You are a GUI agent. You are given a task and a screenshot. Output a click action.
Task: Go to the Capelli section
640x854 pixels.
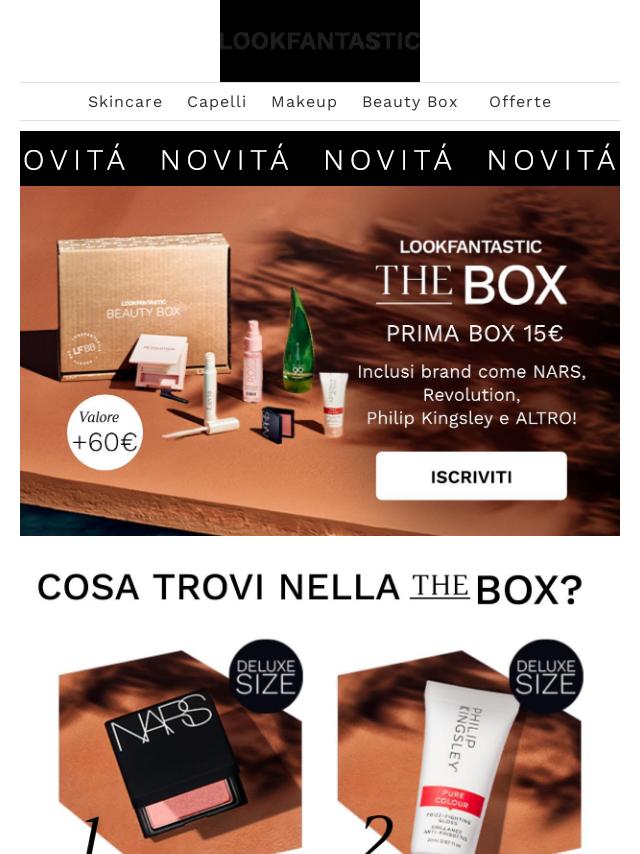[217, 102]
